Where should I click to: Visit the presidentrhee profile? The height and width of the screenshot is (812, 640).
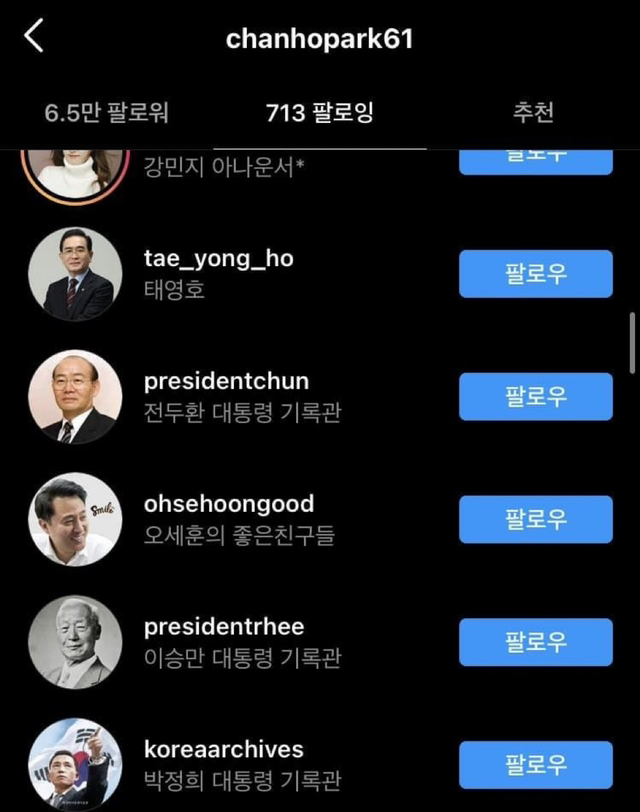[x=223, y=627]
